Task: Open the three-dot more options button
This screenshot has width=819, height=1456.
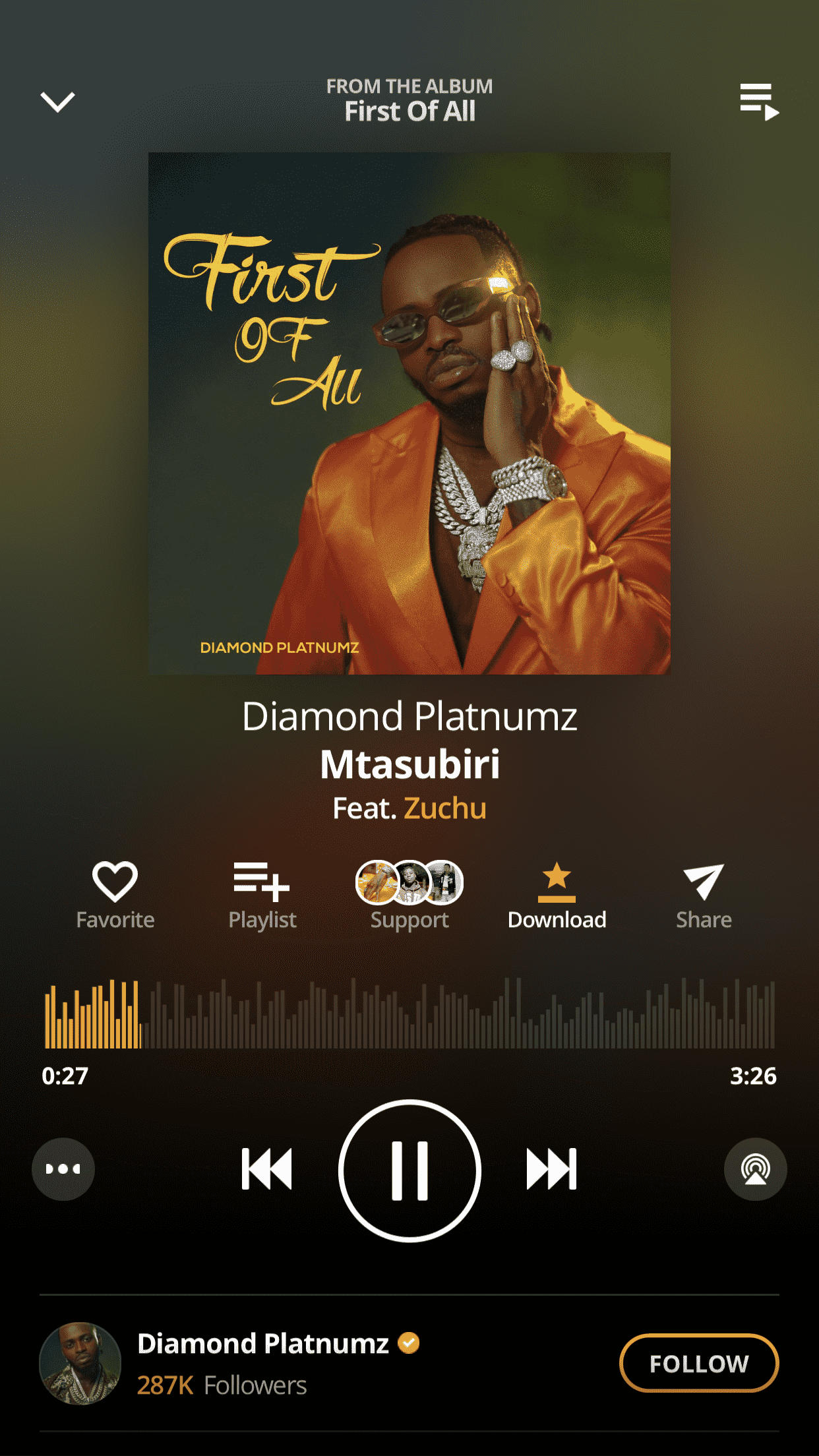Action: (63, 1169)
